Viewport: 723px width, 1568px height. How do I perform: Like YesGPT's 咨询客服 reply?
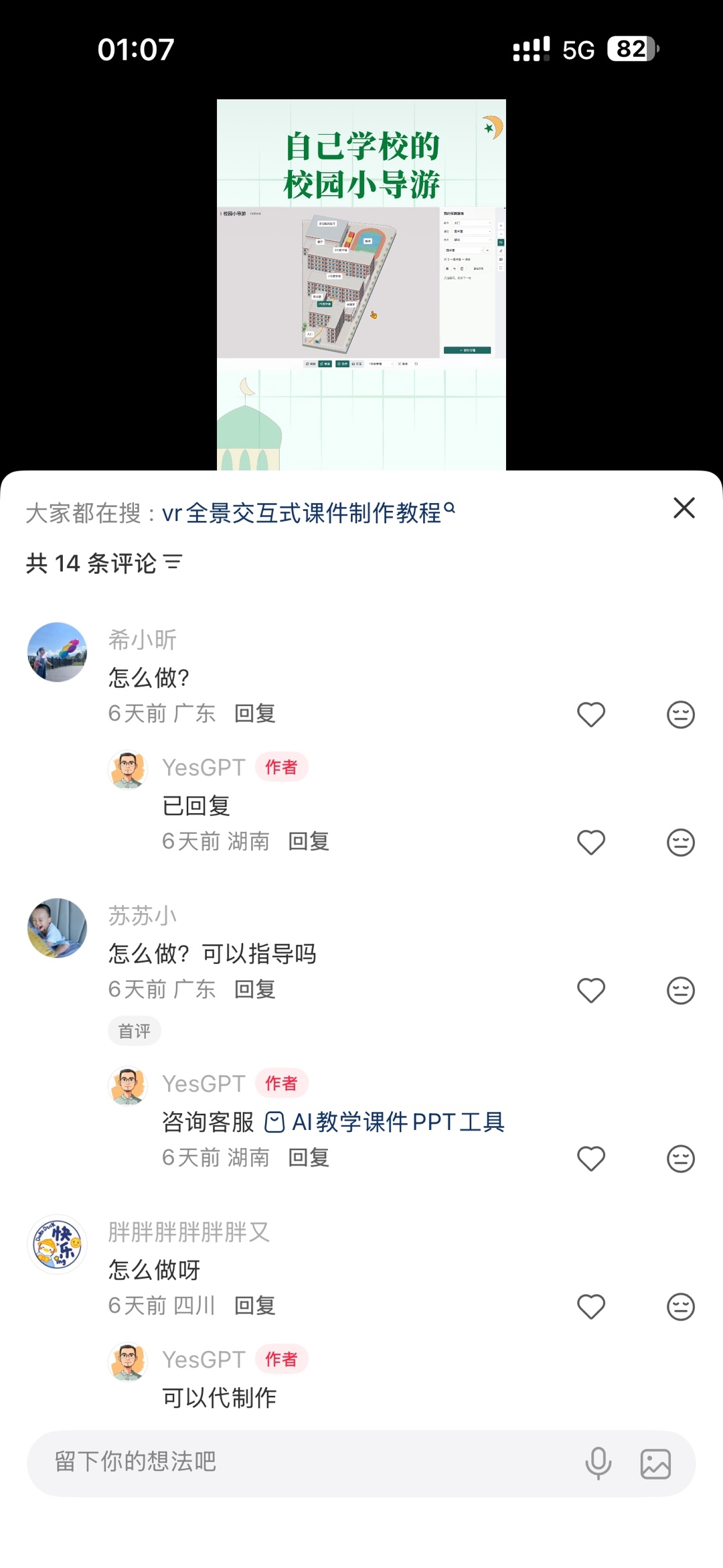point(591,1158)
